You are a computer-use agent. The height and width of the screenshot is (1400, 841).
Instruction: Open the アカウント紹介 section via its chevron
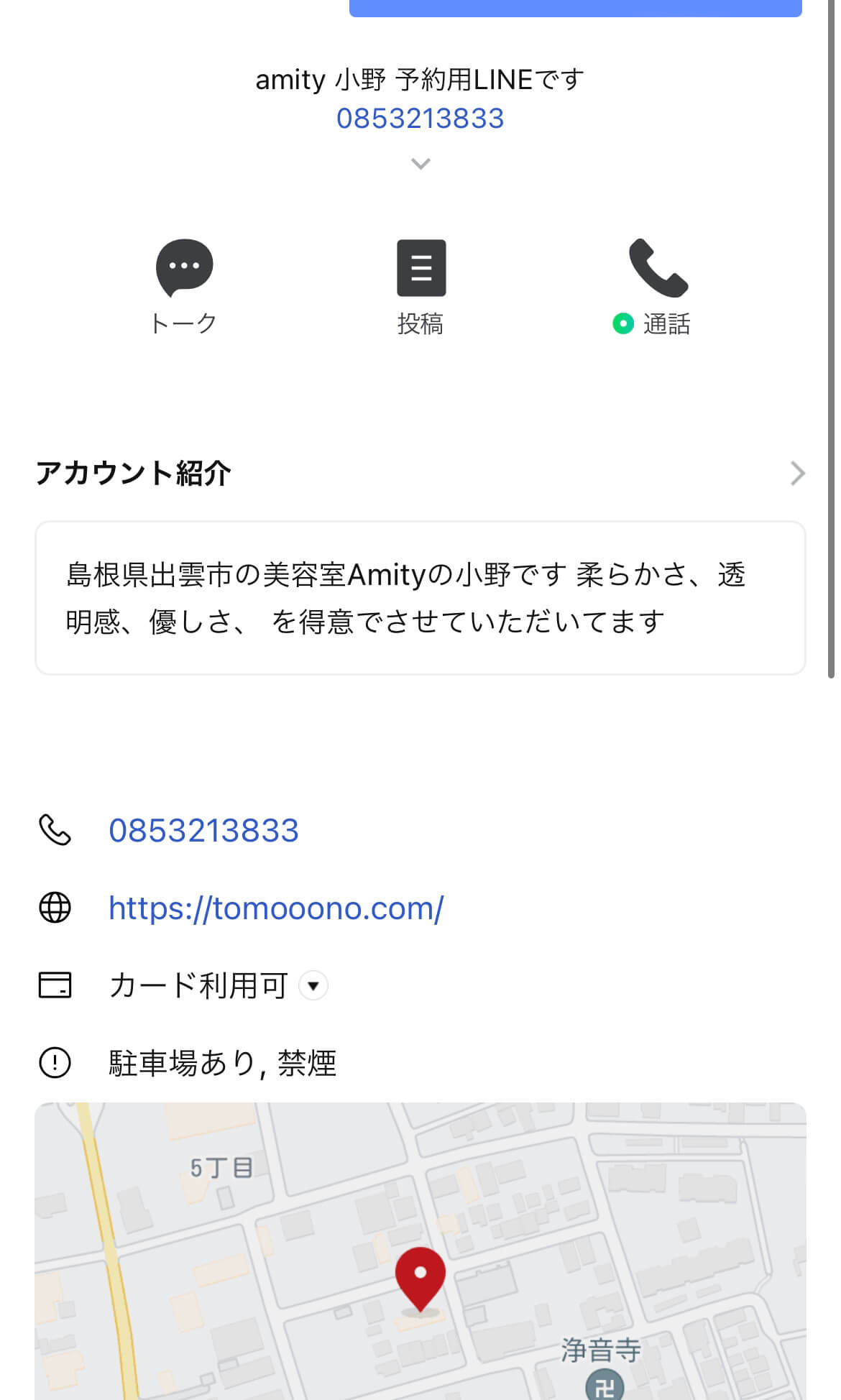click(x=797, y=473)
